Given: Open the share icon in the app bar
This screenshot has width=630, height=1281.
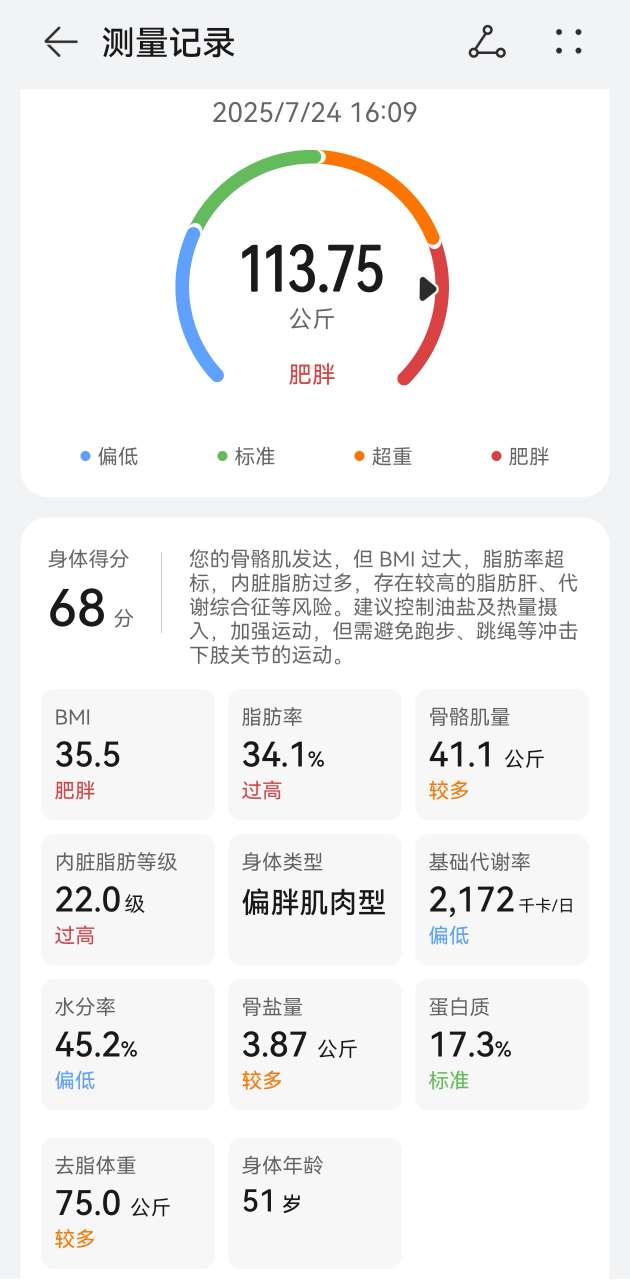Looking at the screenshot, I should click(x=487, y=42).
